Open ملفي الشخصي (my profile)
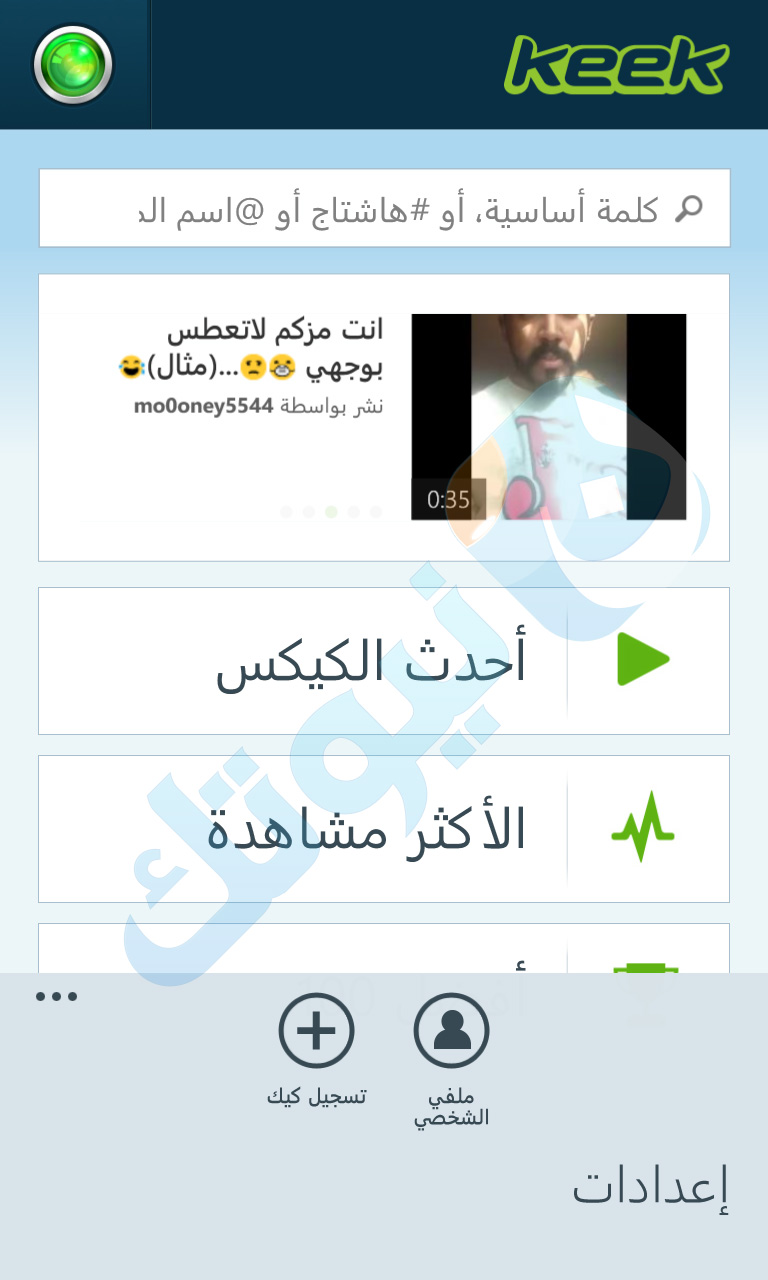The image size is (768, 1280). pos(451,1060)
